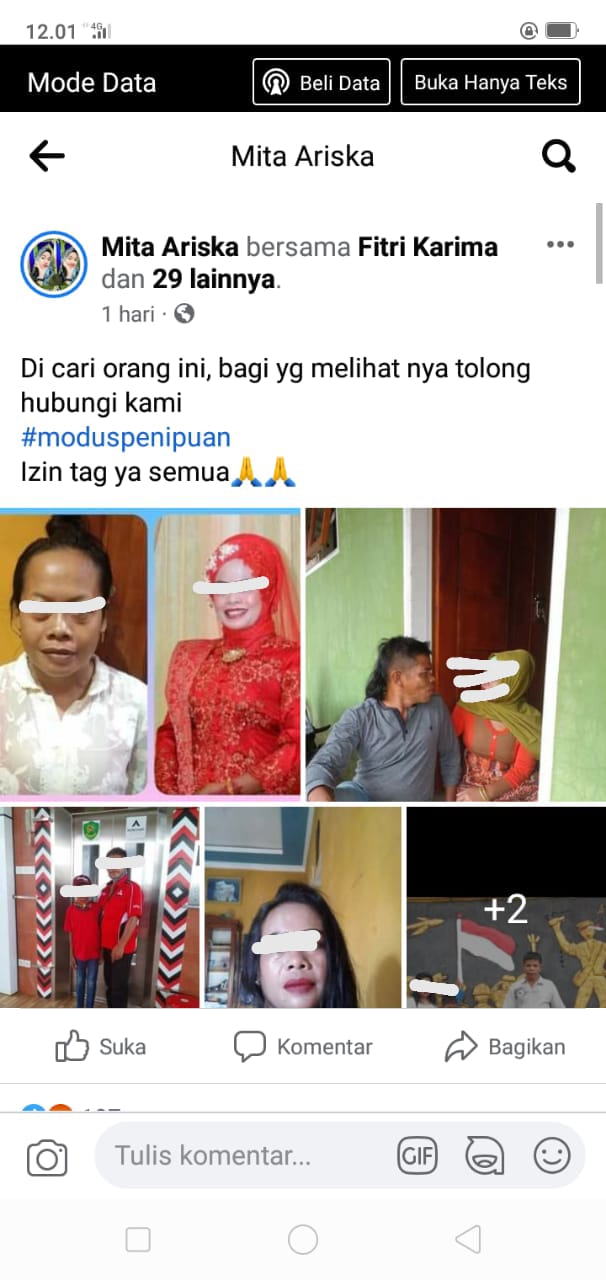Open tagged profile Fitri Karima
The height and width of the screenshot is (1280, 606).
point(428,246)
